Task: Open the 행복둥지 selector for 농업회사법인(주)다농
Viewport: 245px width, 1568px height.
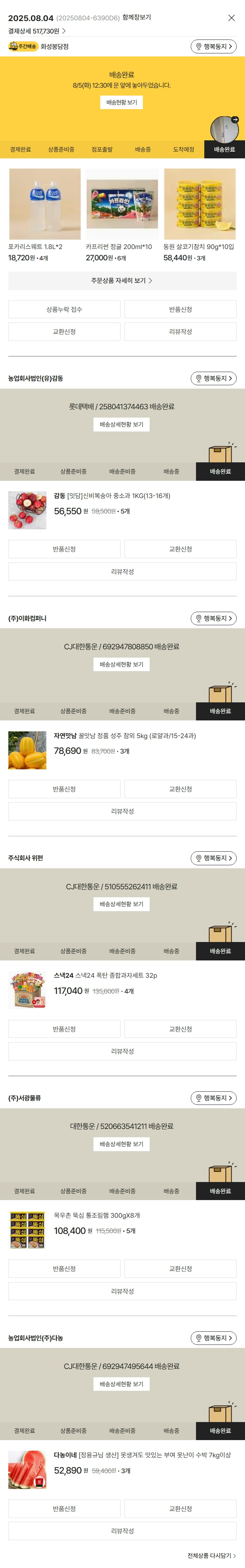Action: pyautogui.click(x=213, y=1338)
